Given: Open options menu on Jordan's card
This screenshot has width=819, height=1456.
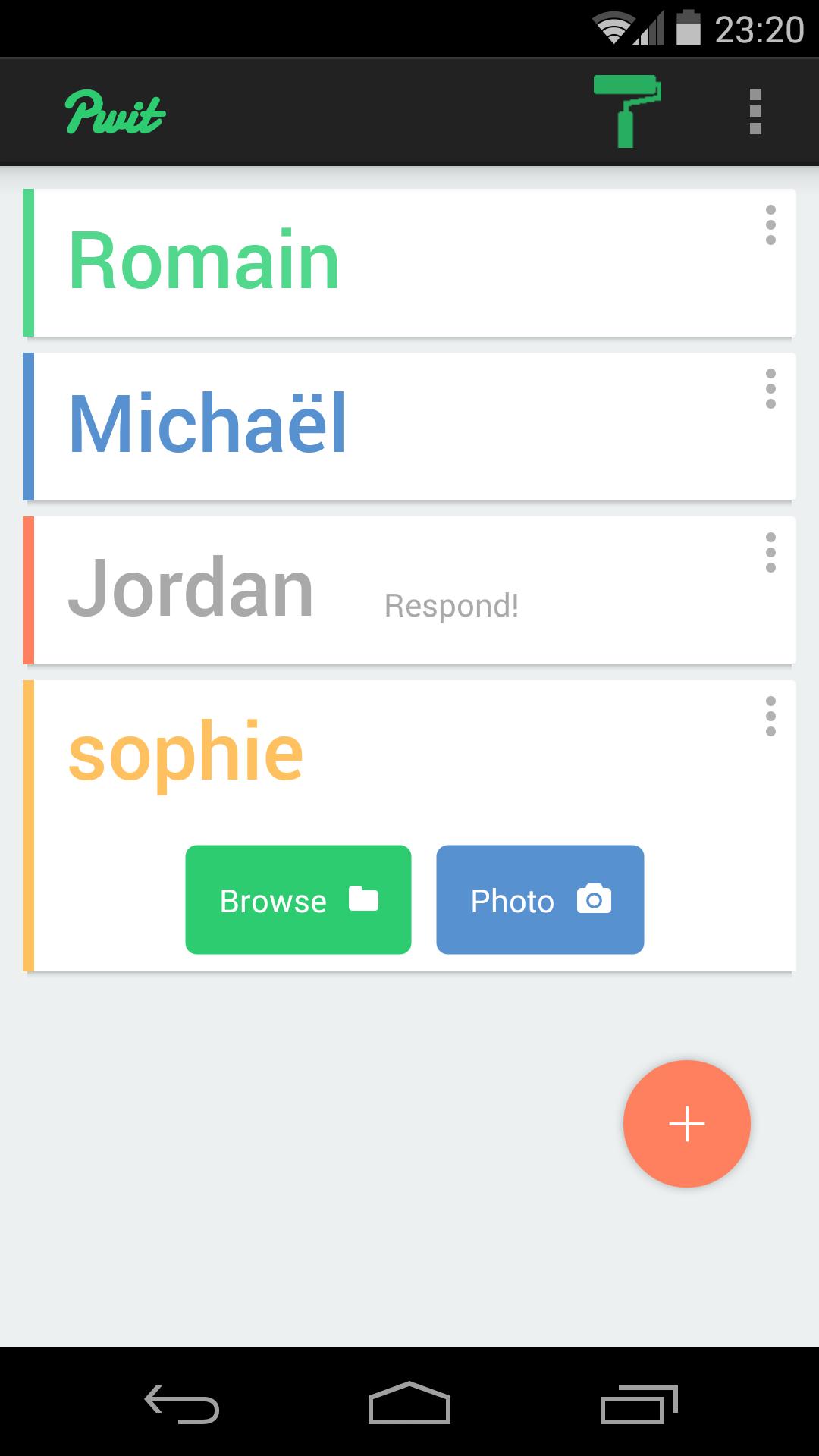Looking at the screenshot, I should [770, 553].
